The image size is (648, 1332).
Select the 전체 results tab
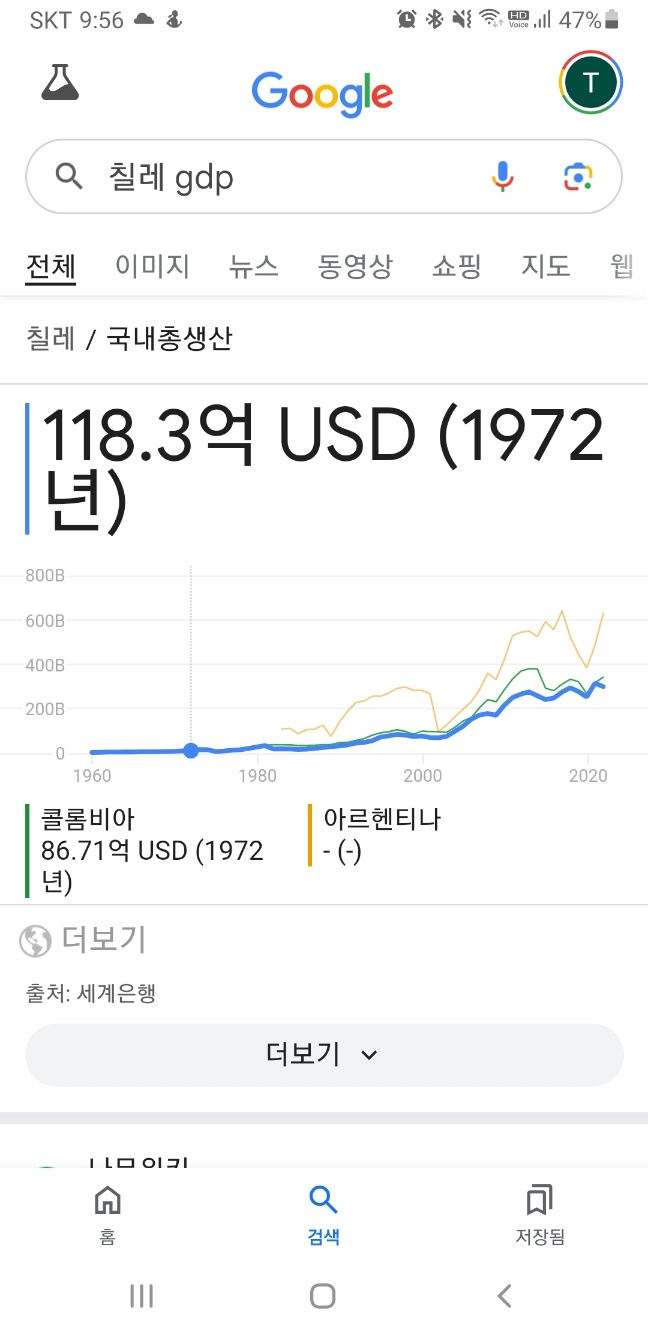51,266
